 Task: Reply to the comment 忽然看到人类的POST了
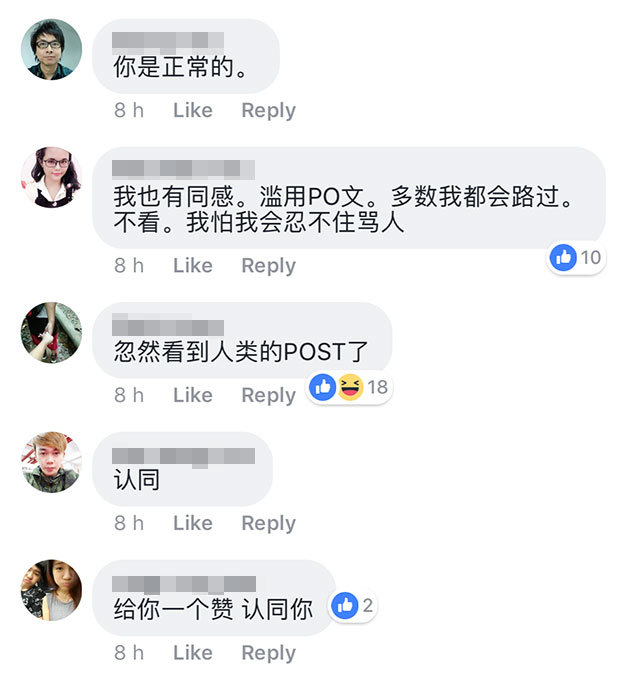point(268,395)
